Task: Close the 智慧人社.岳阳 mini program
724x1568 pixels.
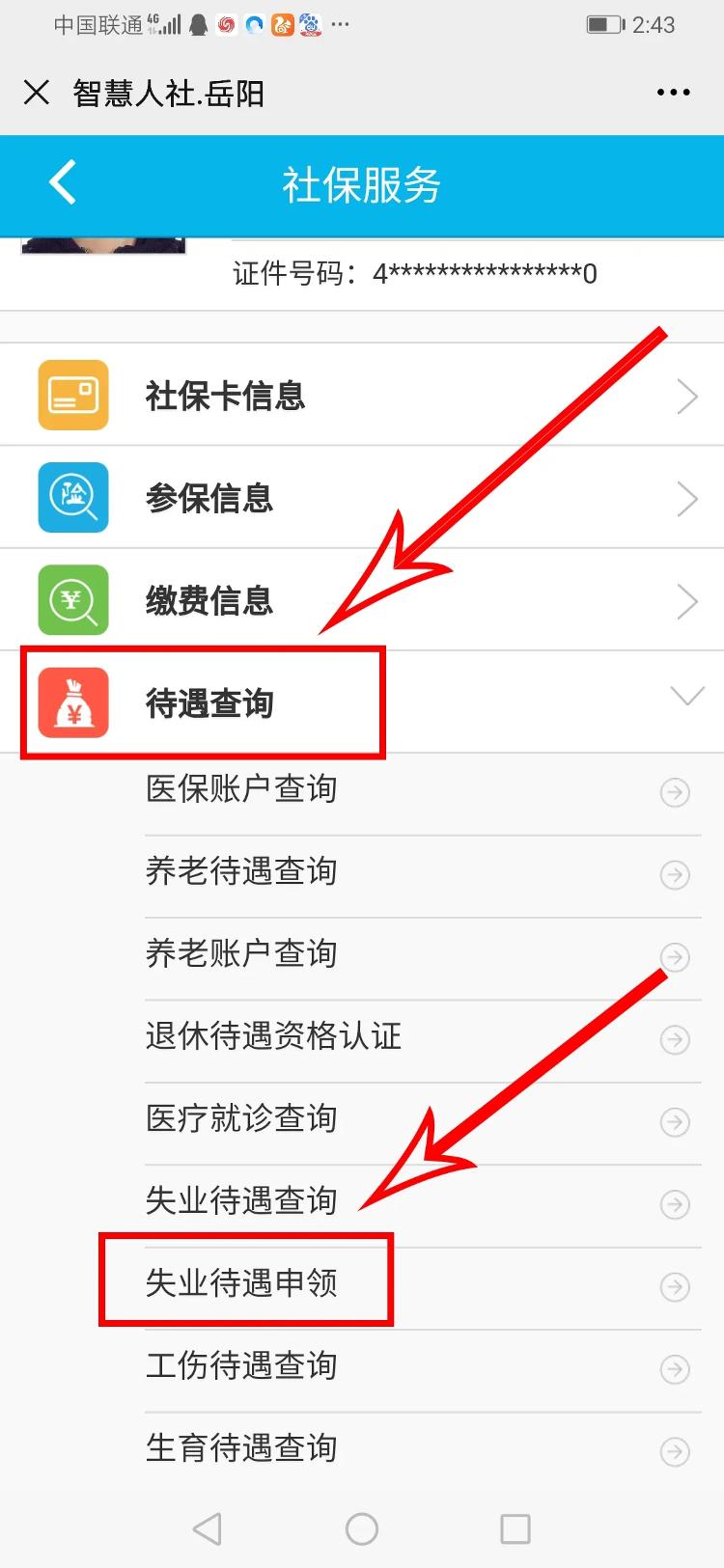Action: pyautogui.click(x=37, y=93)
